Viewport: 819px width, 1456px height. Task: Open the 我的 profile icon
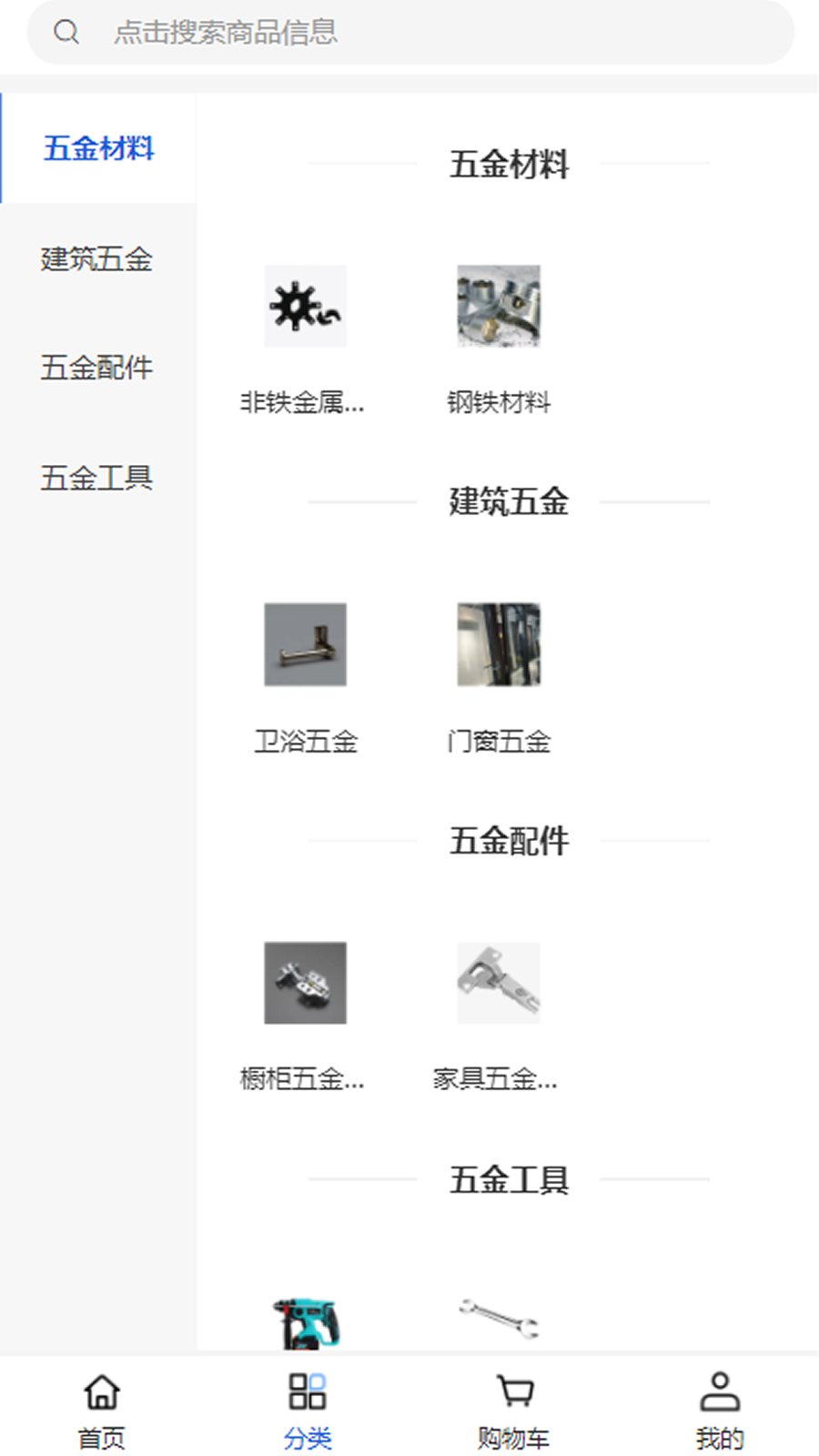(x=719, y=1390)
